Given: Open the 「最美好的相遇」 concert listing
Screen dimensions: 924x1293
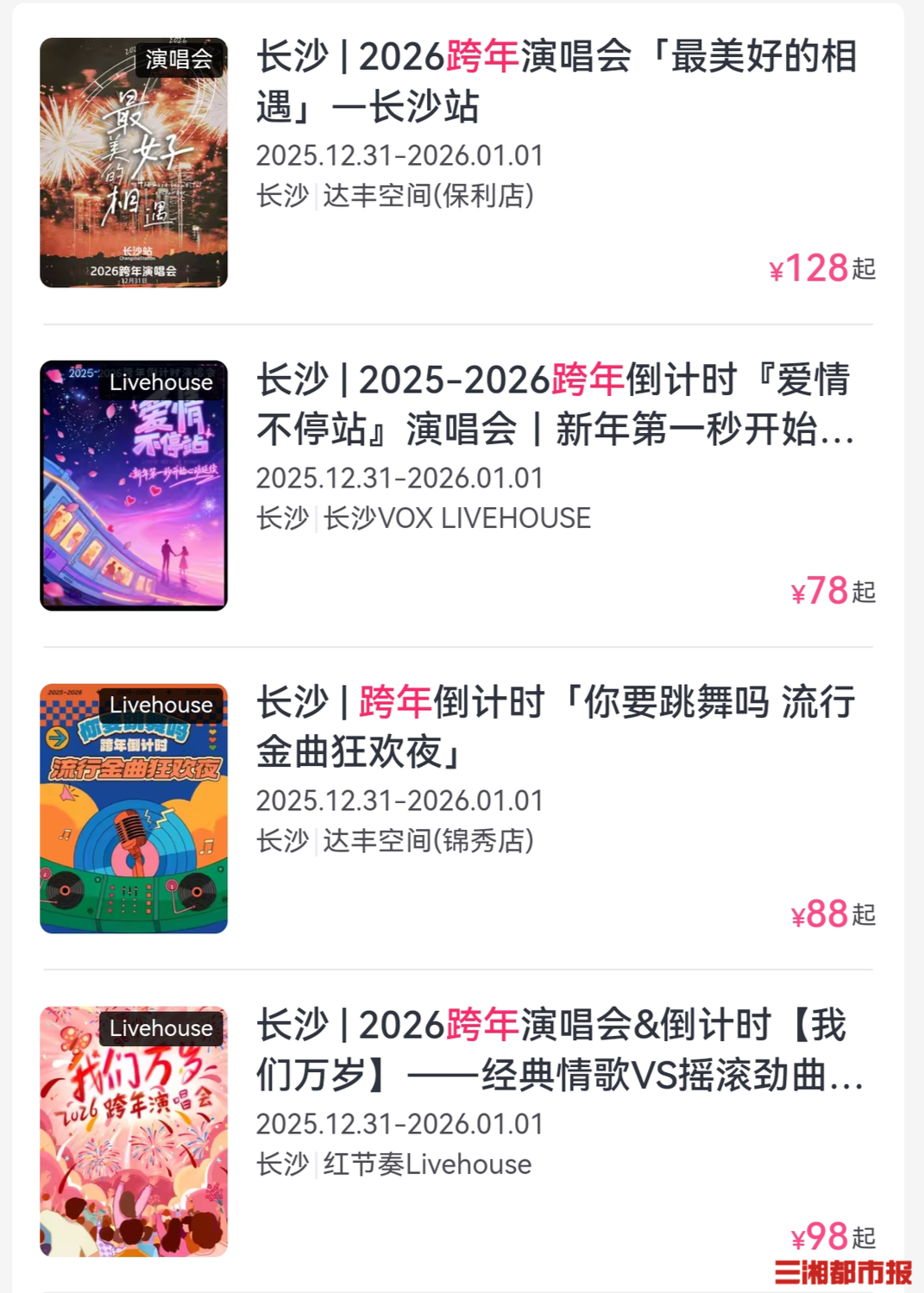Looking at the screenshot, I should [x=556, y=82].
